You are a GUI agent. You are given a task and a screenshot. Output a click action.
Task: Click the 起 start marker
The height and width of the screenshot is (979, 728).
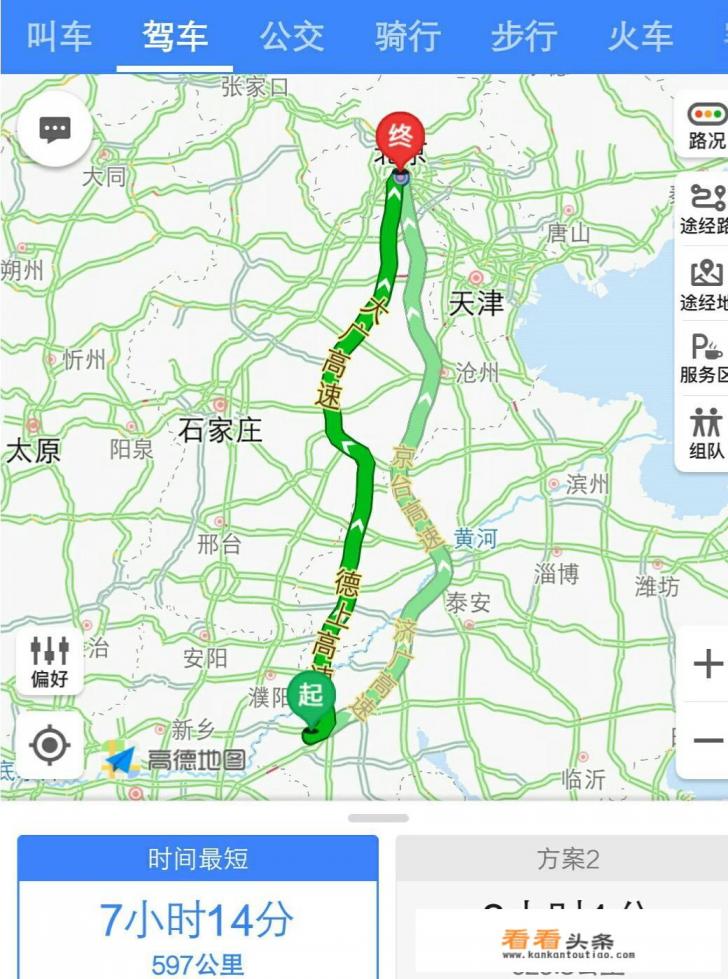point(312,694)
